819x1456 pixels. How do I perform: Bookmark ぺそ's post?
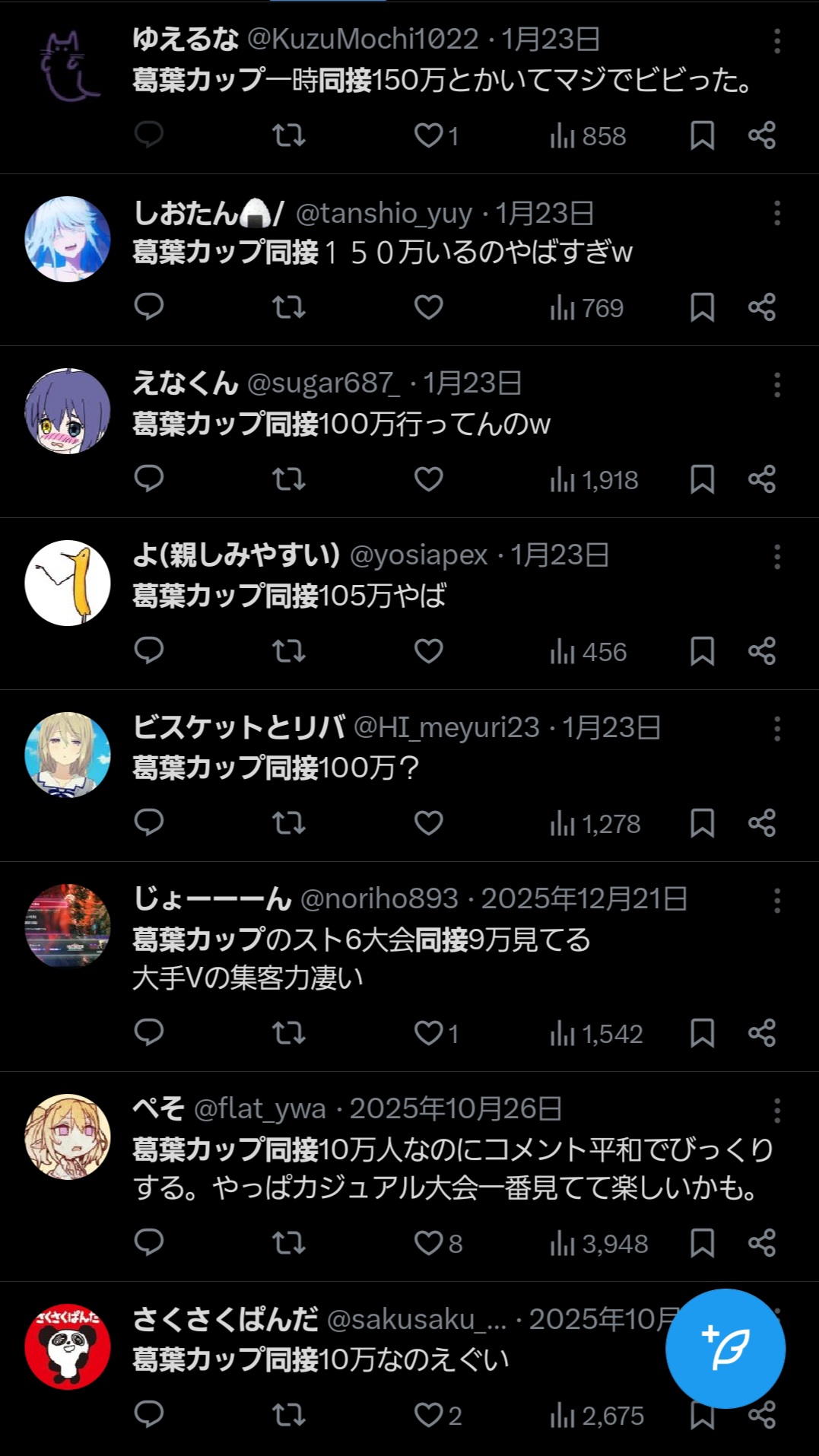pos(702,1243)
